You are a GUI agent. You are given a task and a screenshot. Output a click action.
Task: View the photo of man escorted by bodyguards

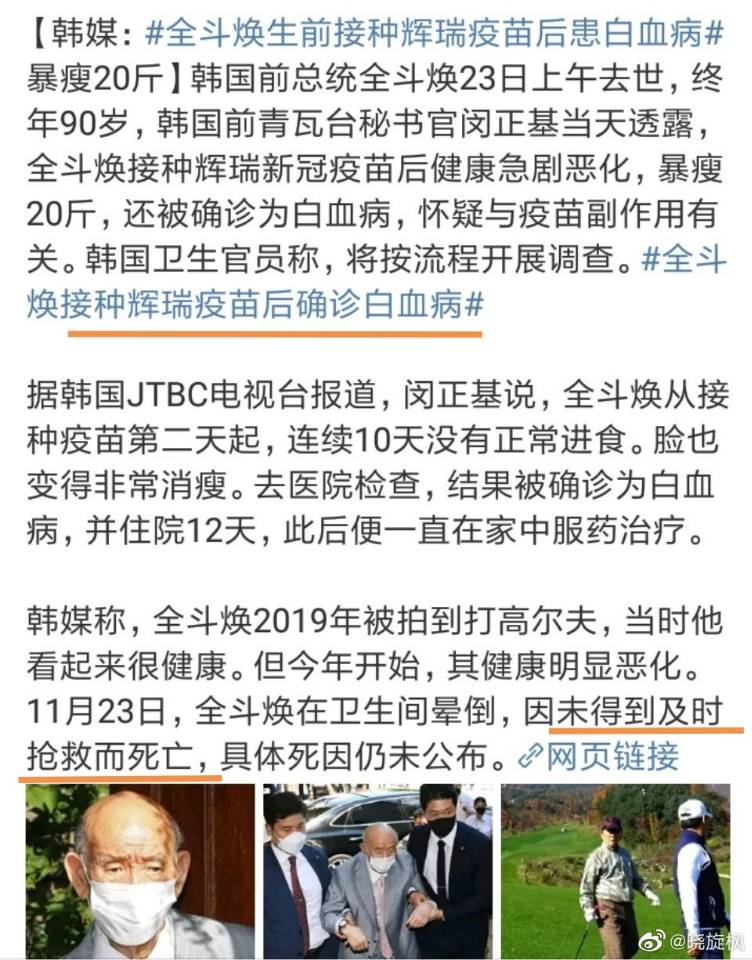377,870
